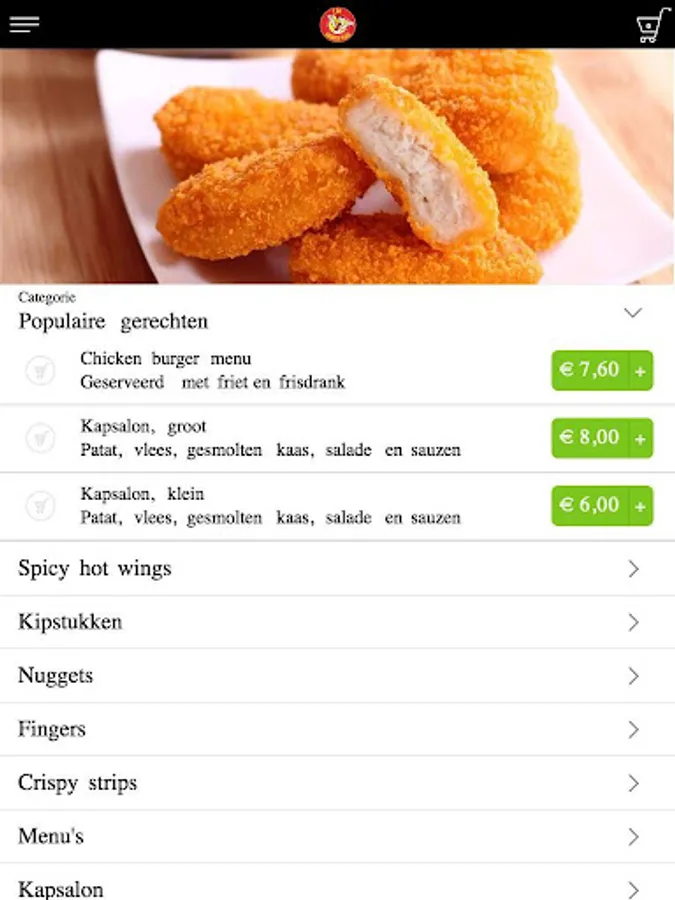Open the hamburger menu drawer
Screen dimensions: 675x900
[24, 24]
